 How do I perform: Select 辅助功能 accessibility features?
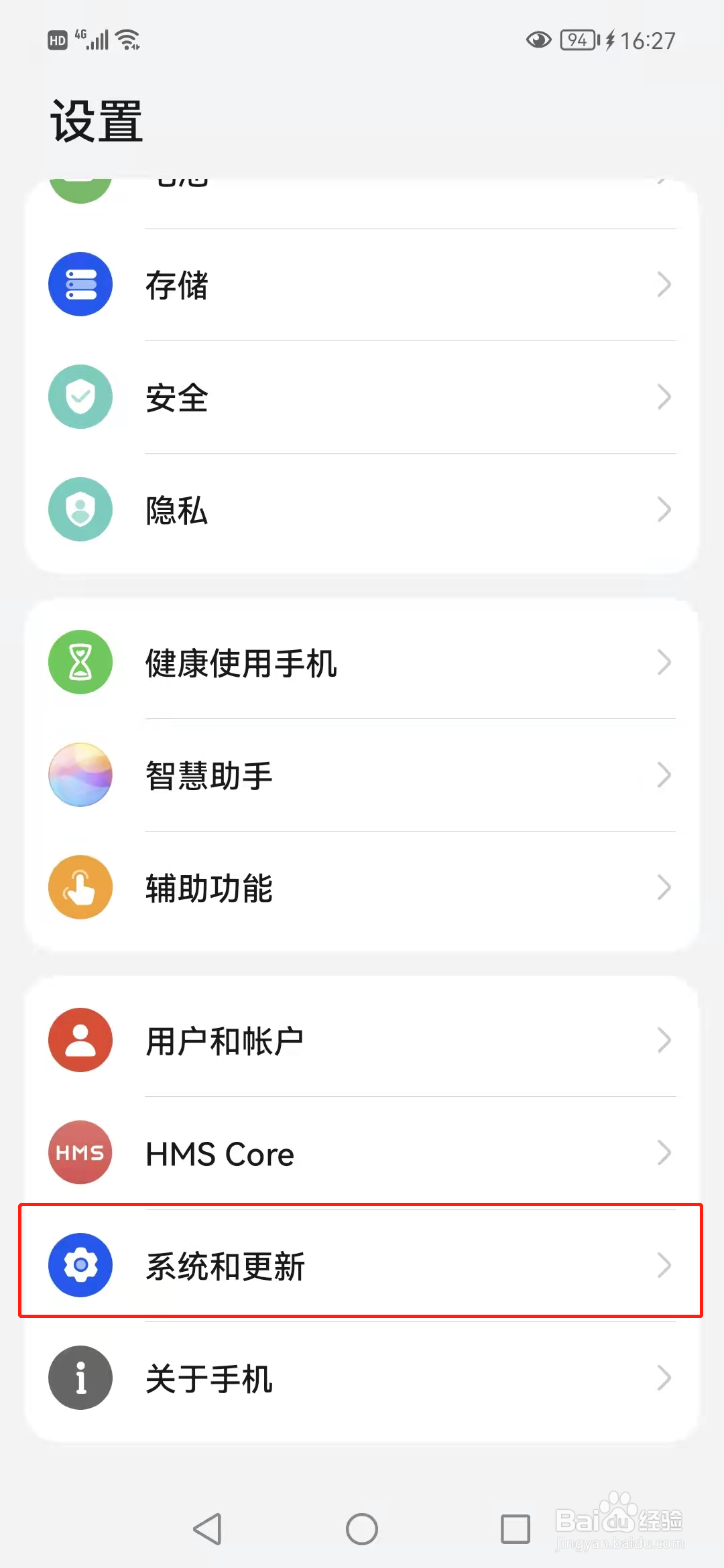pos(362,888)
